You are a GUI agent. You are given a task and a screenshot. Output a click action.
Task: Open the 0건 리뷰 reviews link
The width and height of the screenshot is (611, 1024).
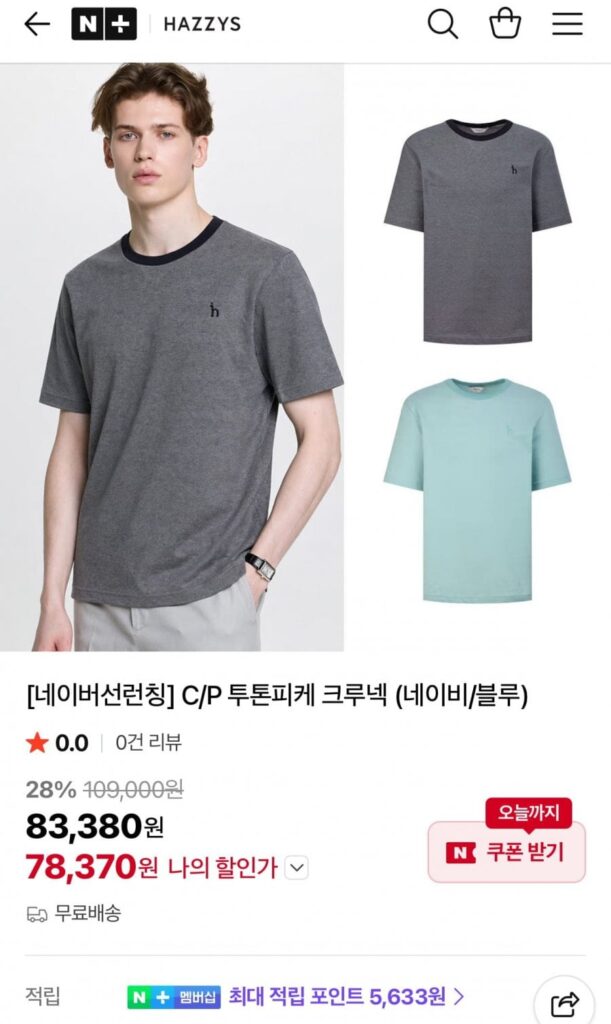coord(148,743)
